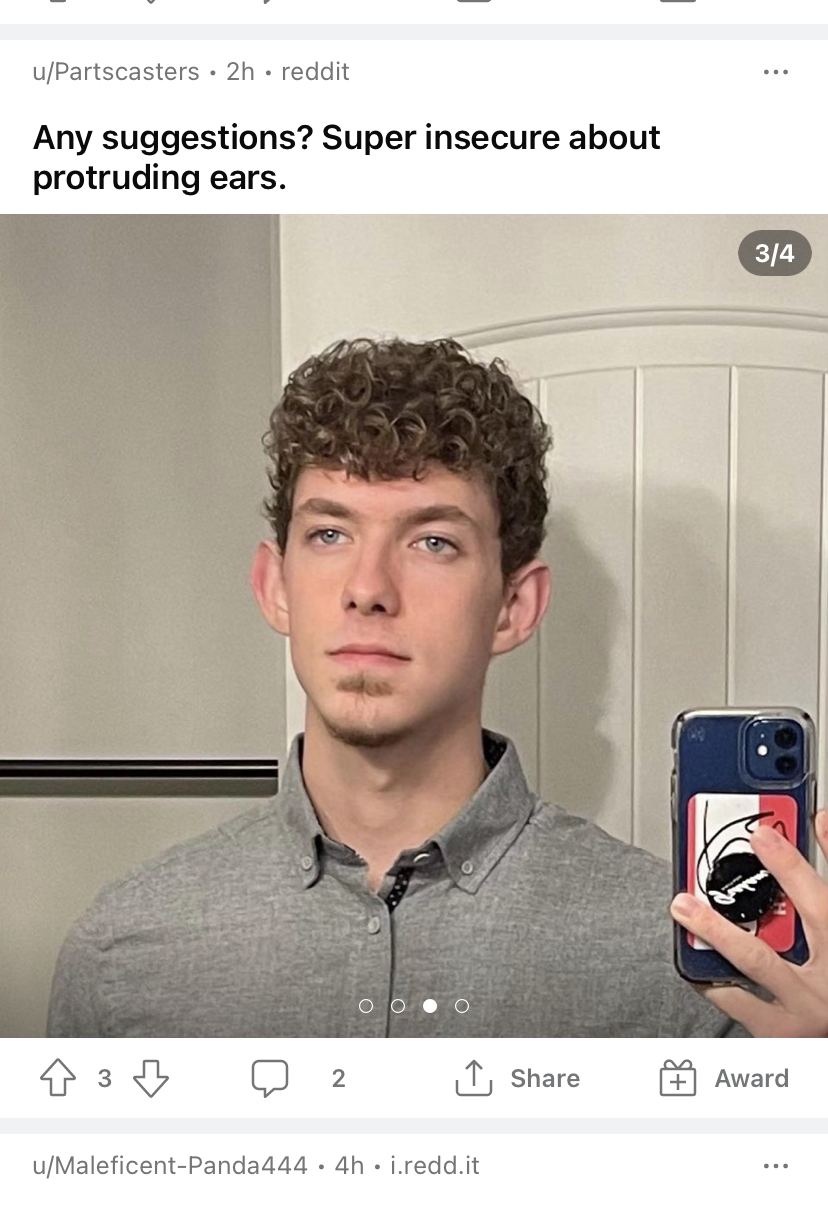828x1214 pixels.
Task: Open the u/Maleficent-Panda444 profile link
Action: [x=170, y=1166]
